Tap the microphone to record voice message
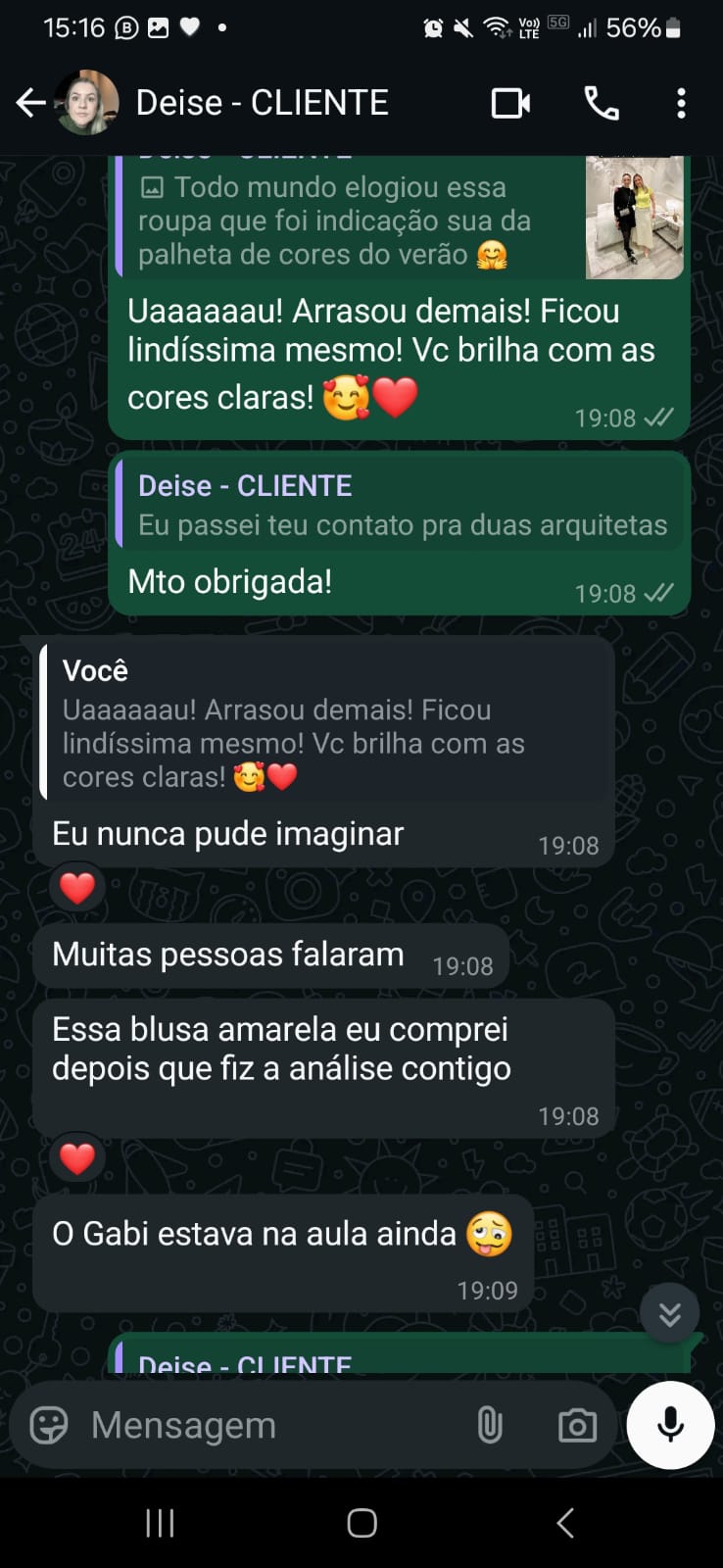Image resolution: width=723 pixels, height=1568 pixels. coord(669,1425)
